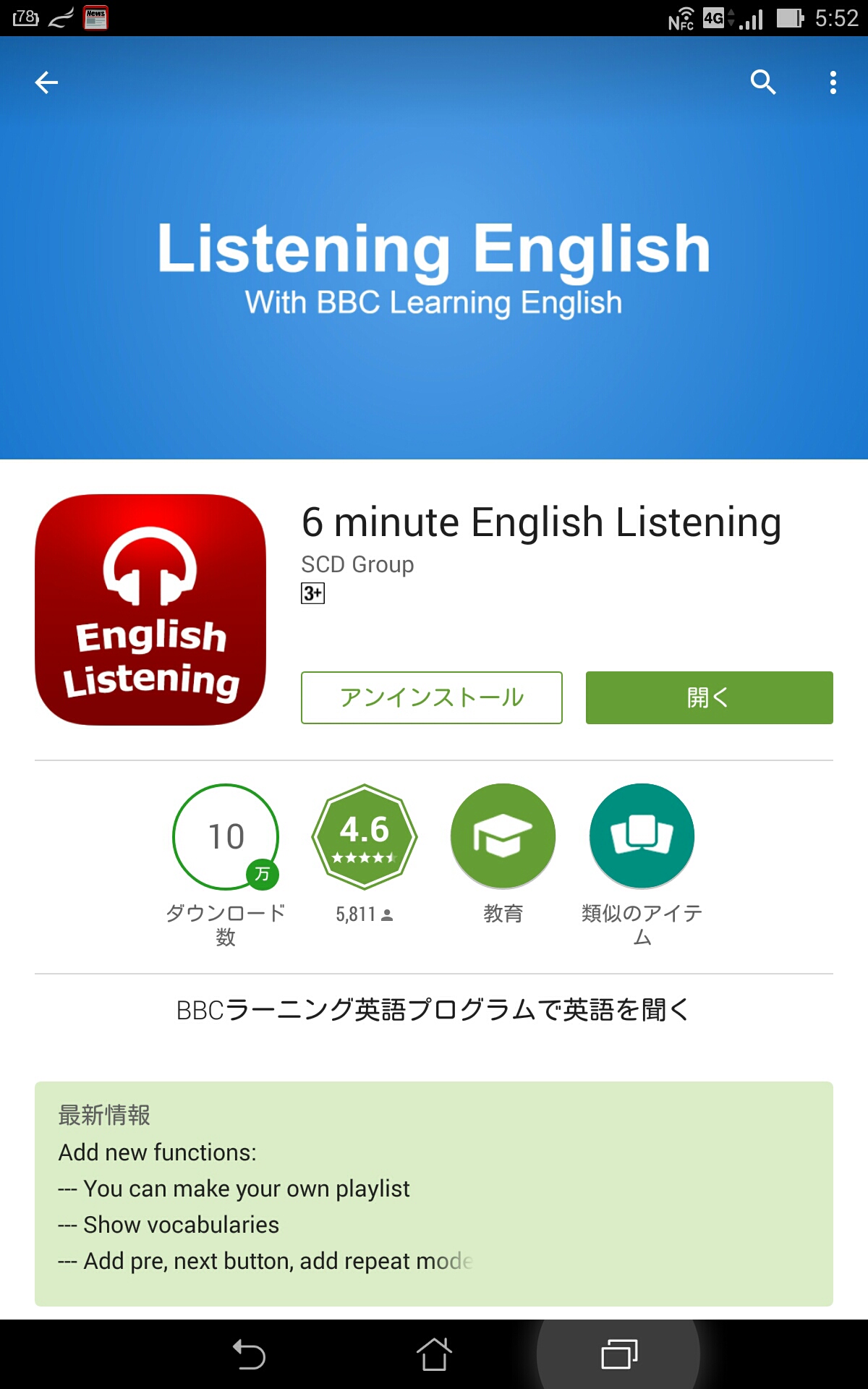Tap the system home button

pos(434,1354)
